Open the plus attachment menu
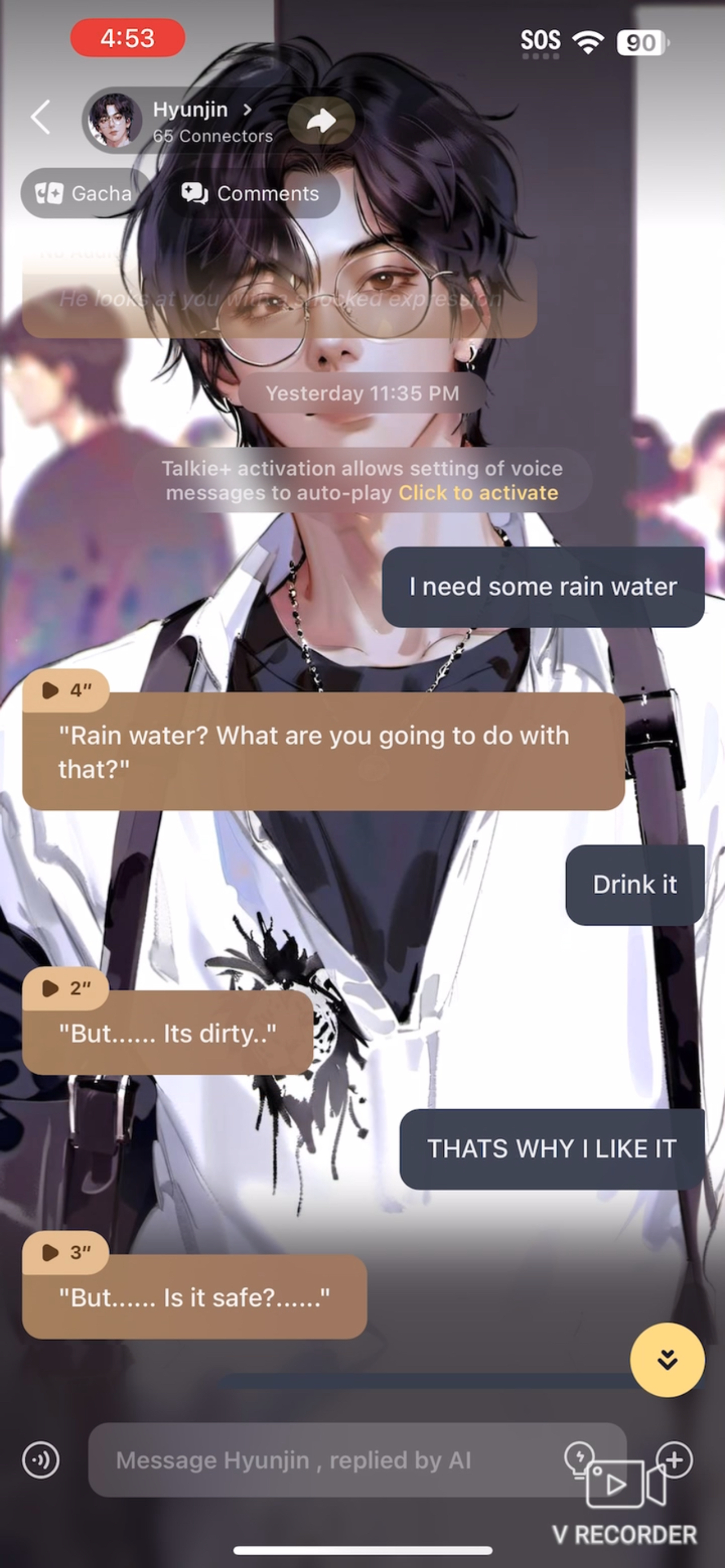The width and height of the screenshot is (725, 1568). (675, 1458)
